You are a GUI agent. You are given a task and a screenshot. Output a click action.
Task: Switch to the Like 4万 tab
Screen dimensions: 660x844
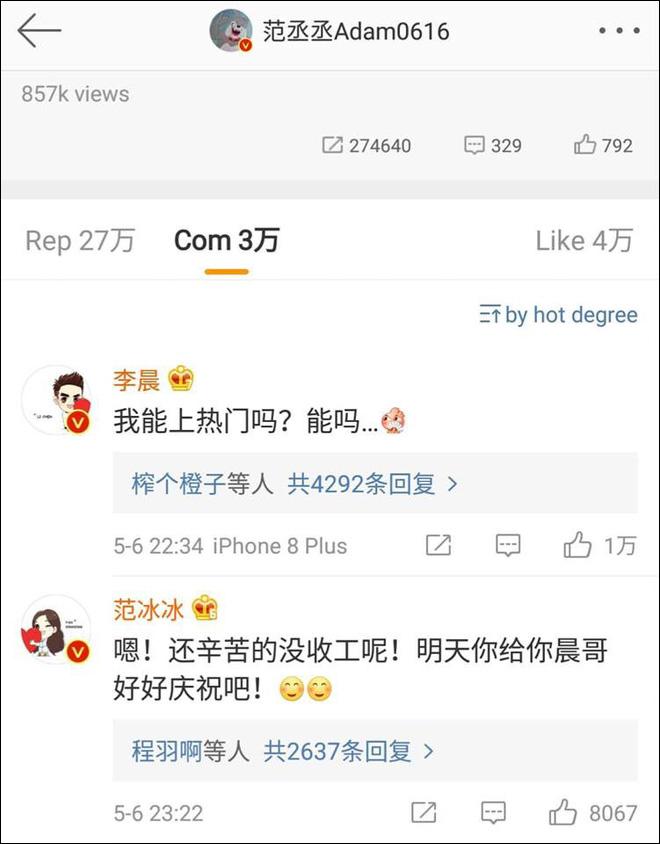(x=584, y=241)
